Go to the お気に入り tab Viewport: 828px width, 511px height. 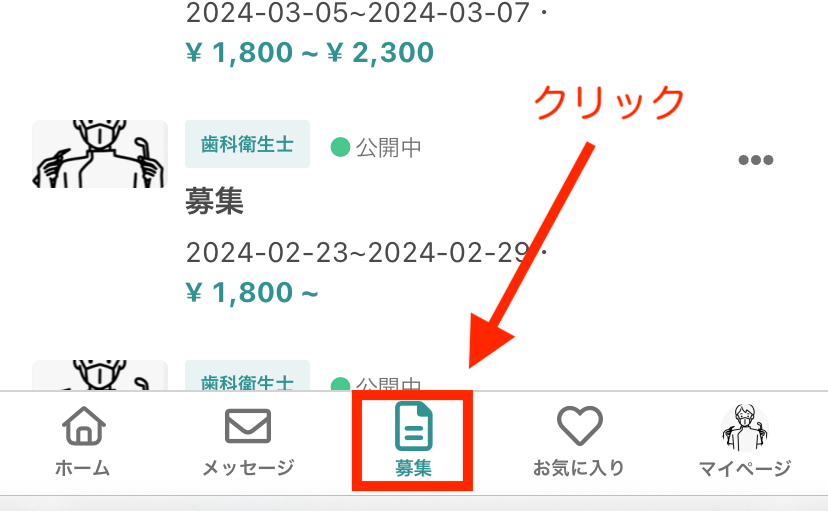click(579, 441)
